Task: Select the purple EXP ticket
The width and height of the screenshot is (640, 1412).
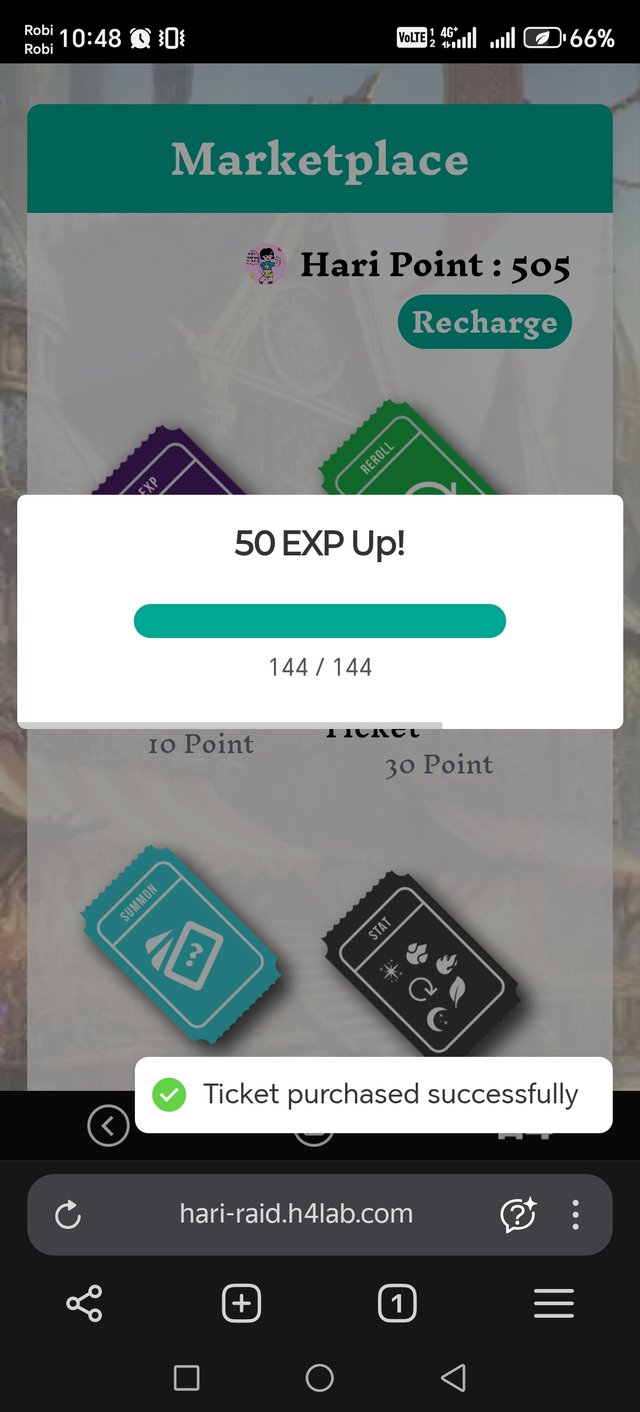Action: (x=170, y=463)
